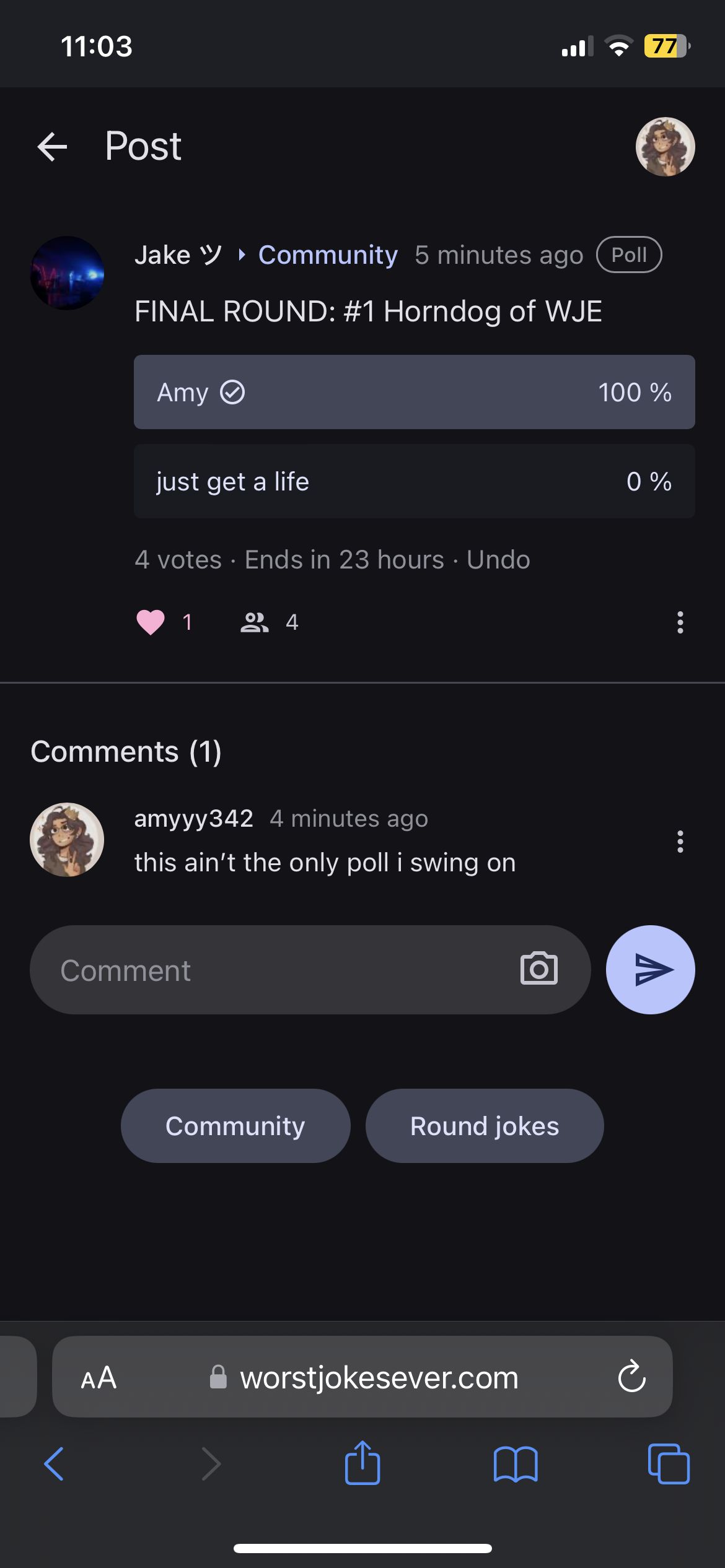The image size is (725, 1568).
Task: Reload the worstjokesever.com page
Action: pyautogui.click(x=631, y=1377)
